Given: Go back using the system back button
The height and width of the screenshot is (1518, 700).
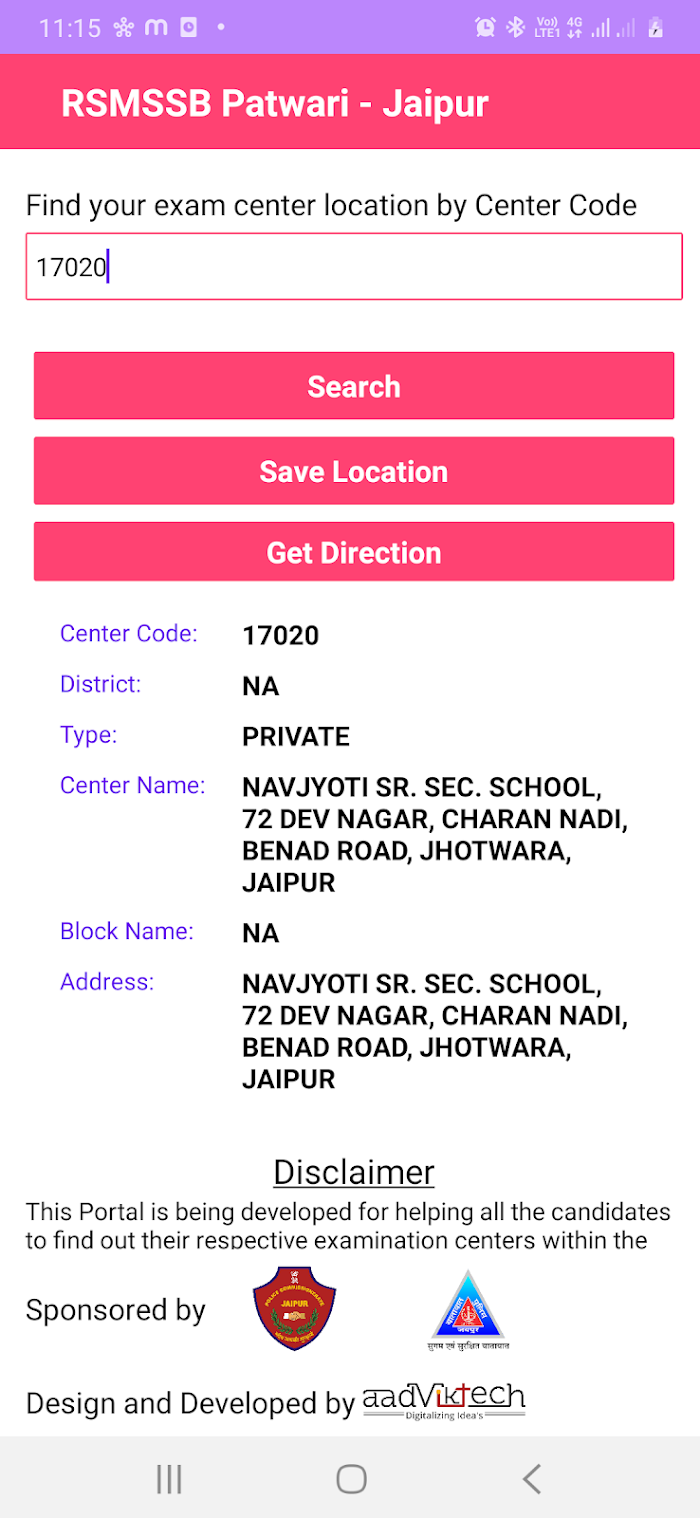Looking at the screenshot, I should (x=532, y=1478).
